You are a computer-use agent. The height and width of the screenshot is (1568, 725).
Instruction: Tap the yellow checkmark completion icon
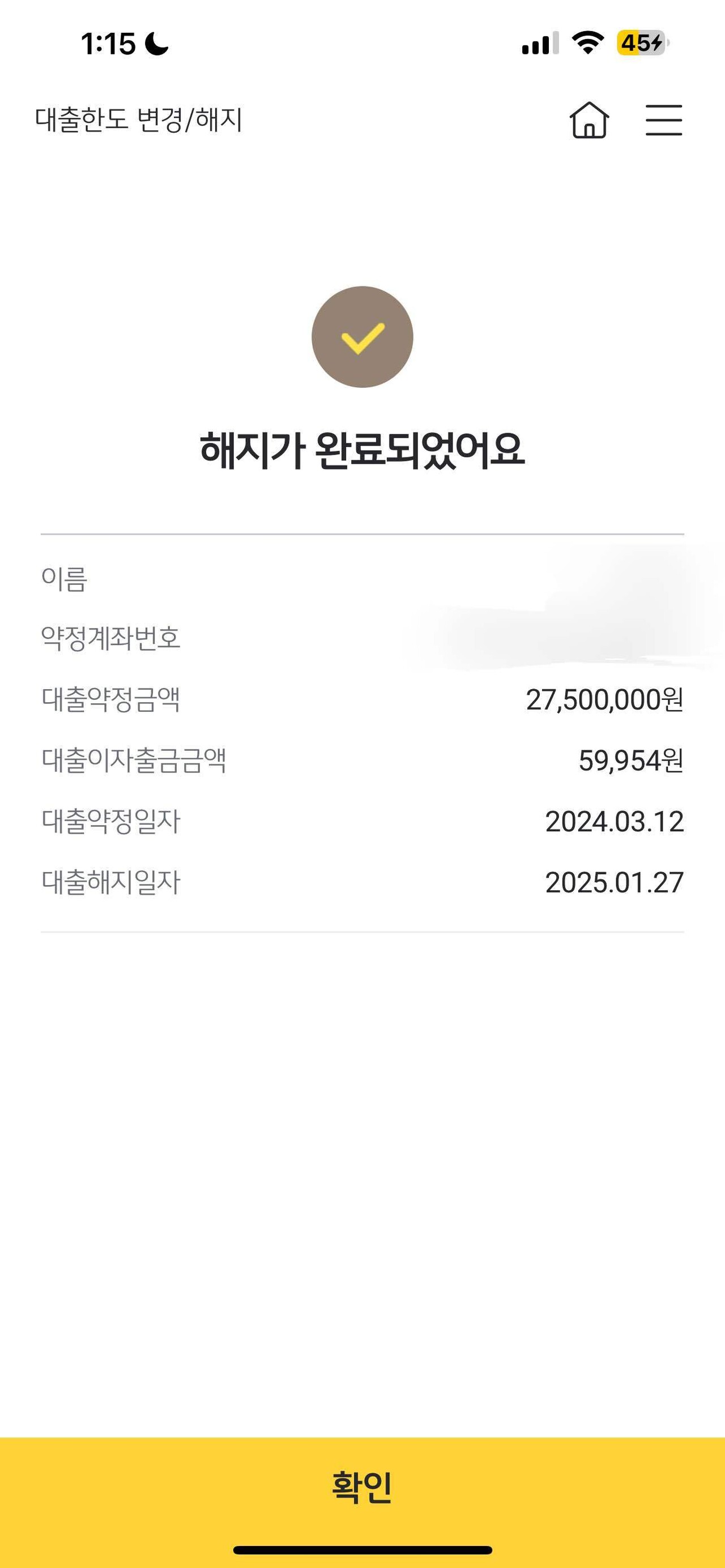click(x=362, y=339)
